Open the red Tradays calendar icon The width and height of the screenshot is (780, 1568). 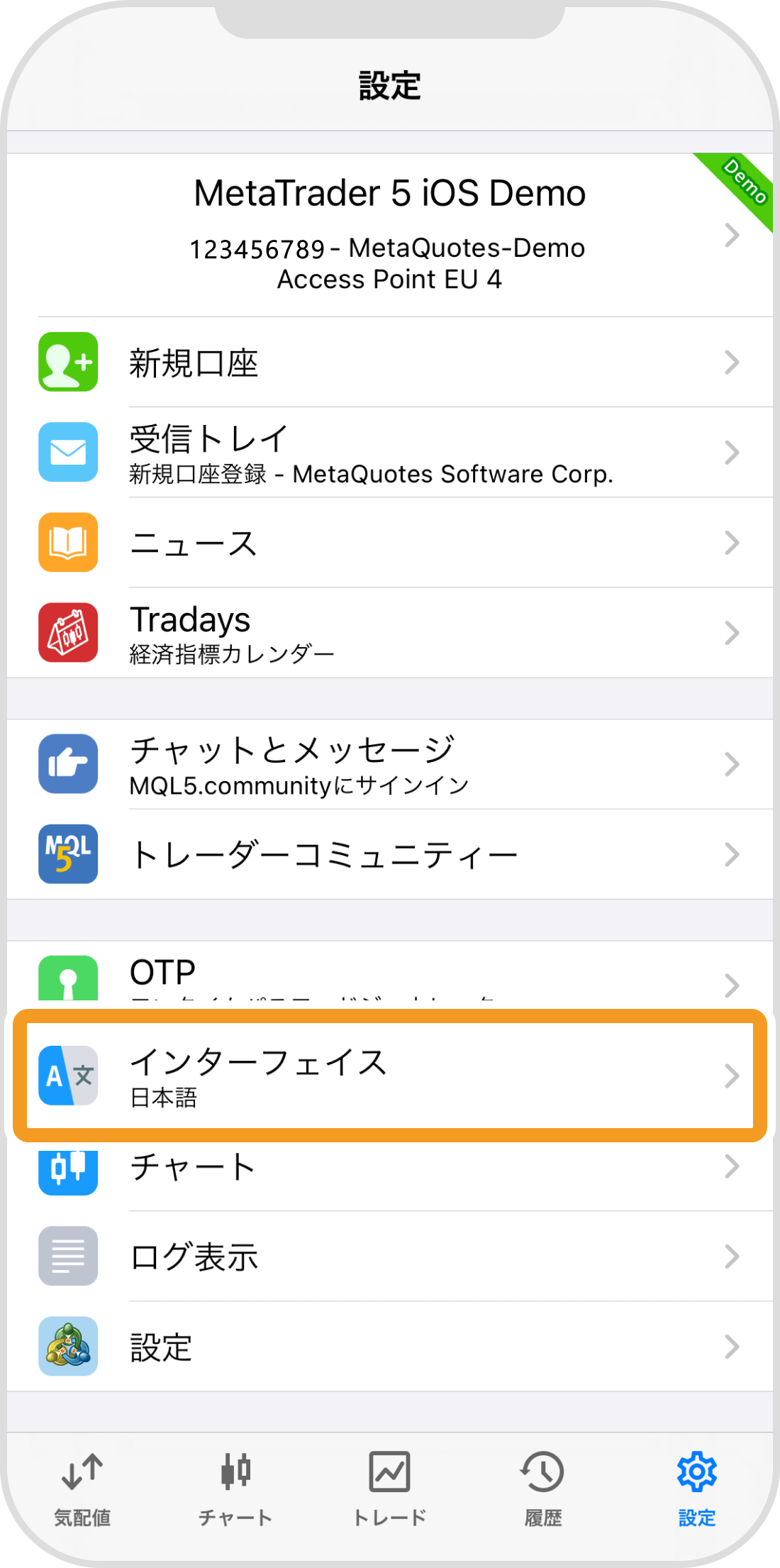pyautogui.click(x=67, y=633)
